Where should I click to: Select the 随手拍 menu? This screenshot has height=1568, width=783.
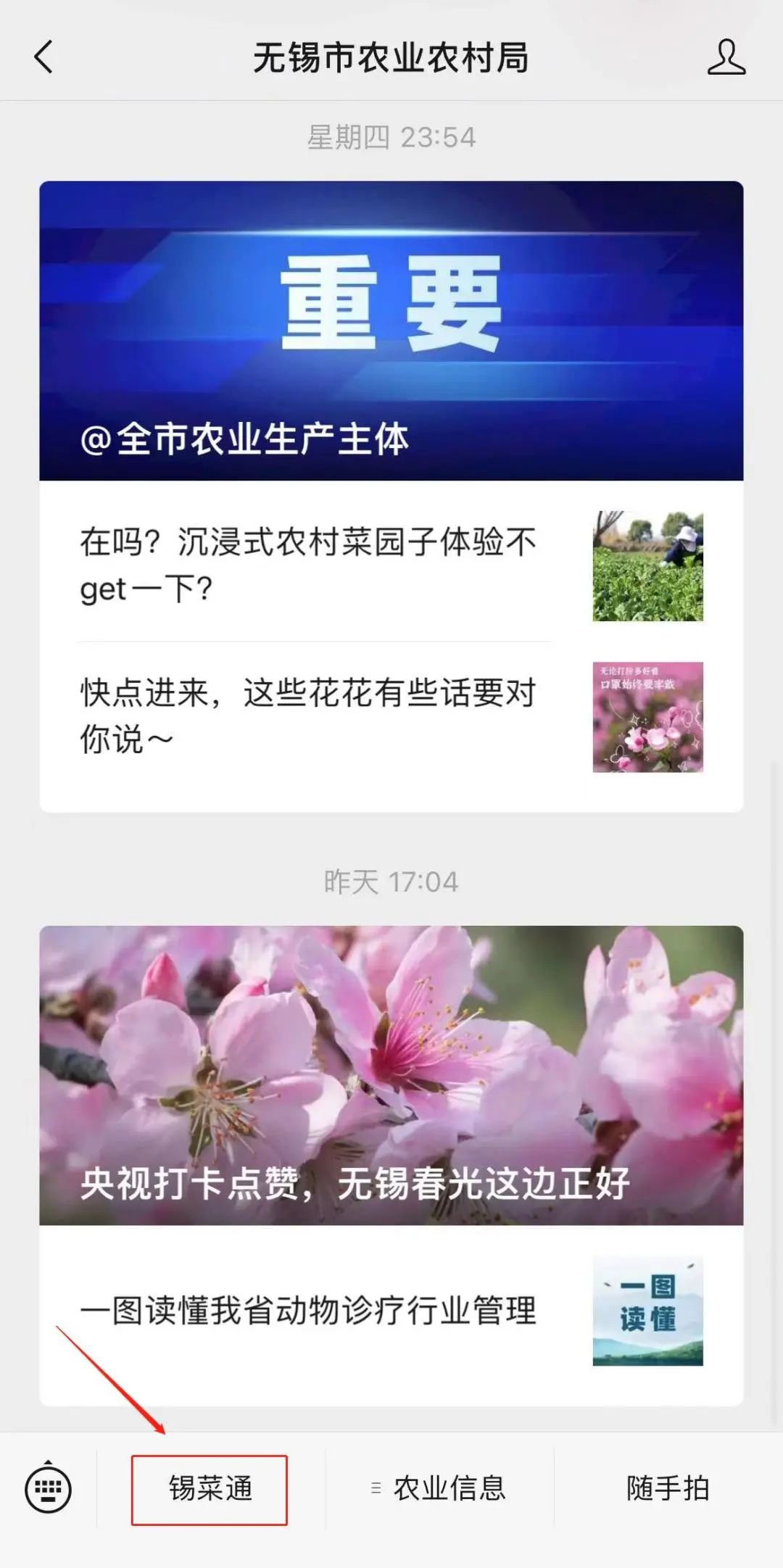tap(668, 1489)
